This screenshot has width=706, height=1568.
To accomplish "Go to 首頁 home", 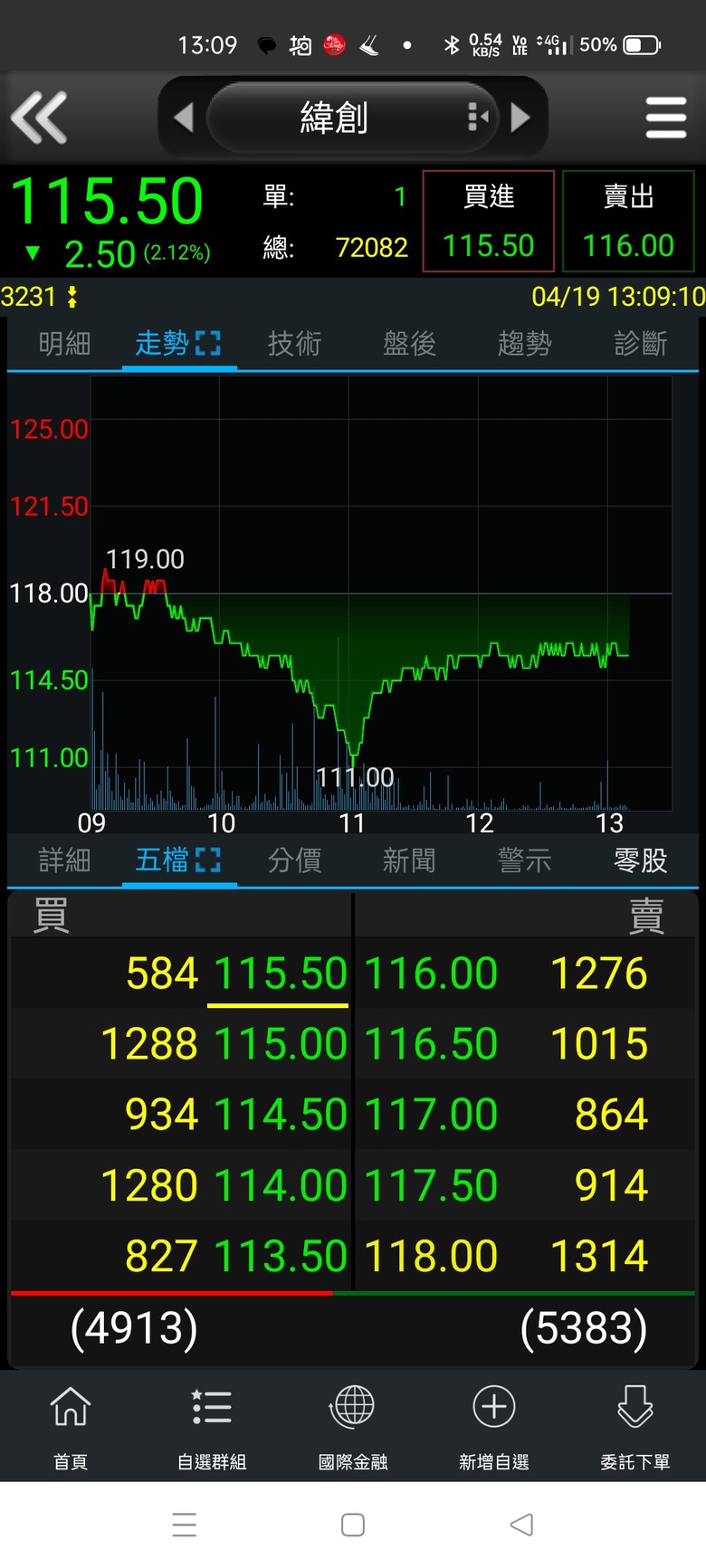I will [71, 1425].
